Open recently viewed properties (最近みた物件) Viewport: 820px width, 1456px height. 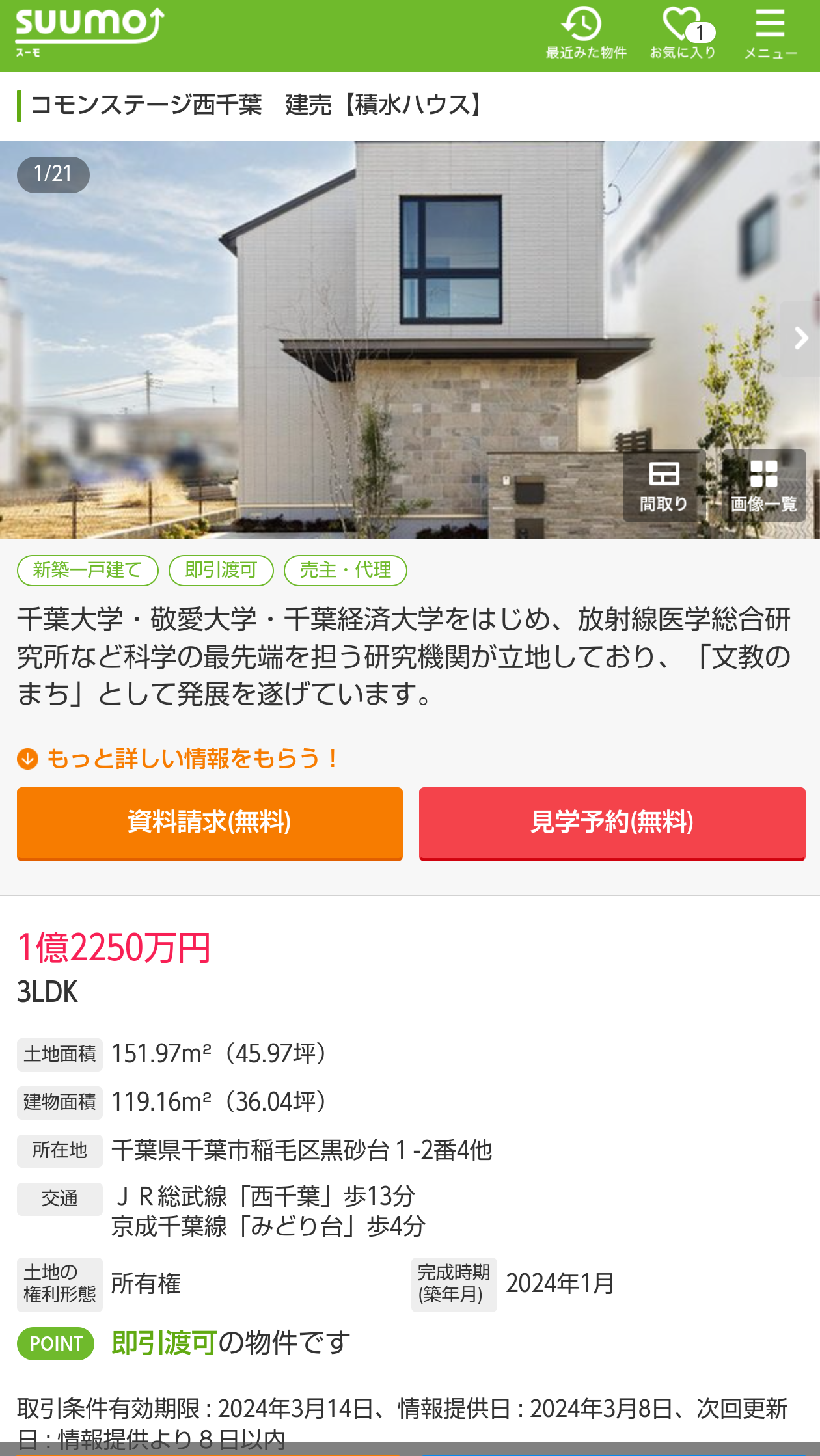click(585, 34)
